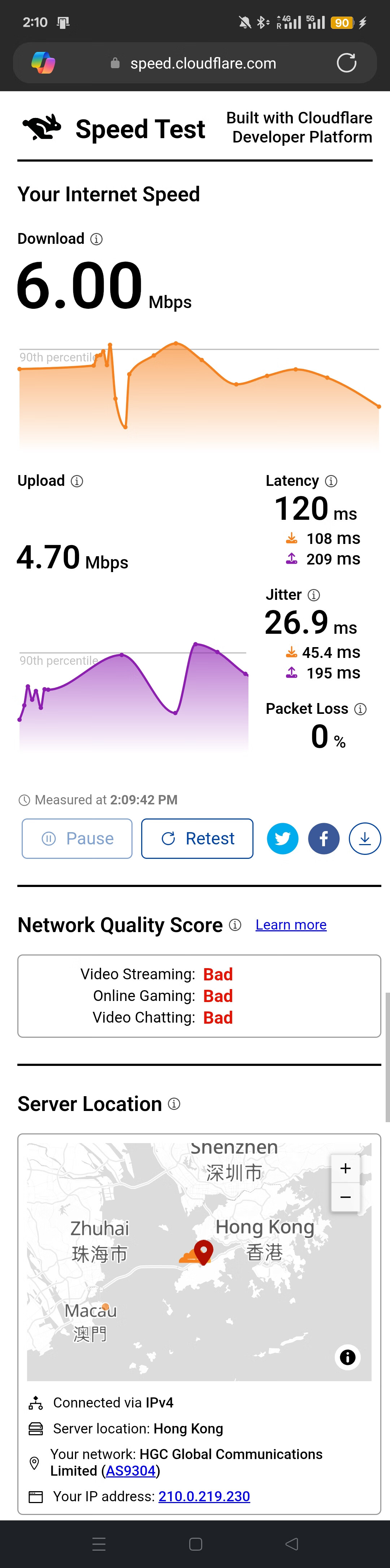Zoom in on the server map
The image size is (390, 1568).
(x=345, y=1168)
